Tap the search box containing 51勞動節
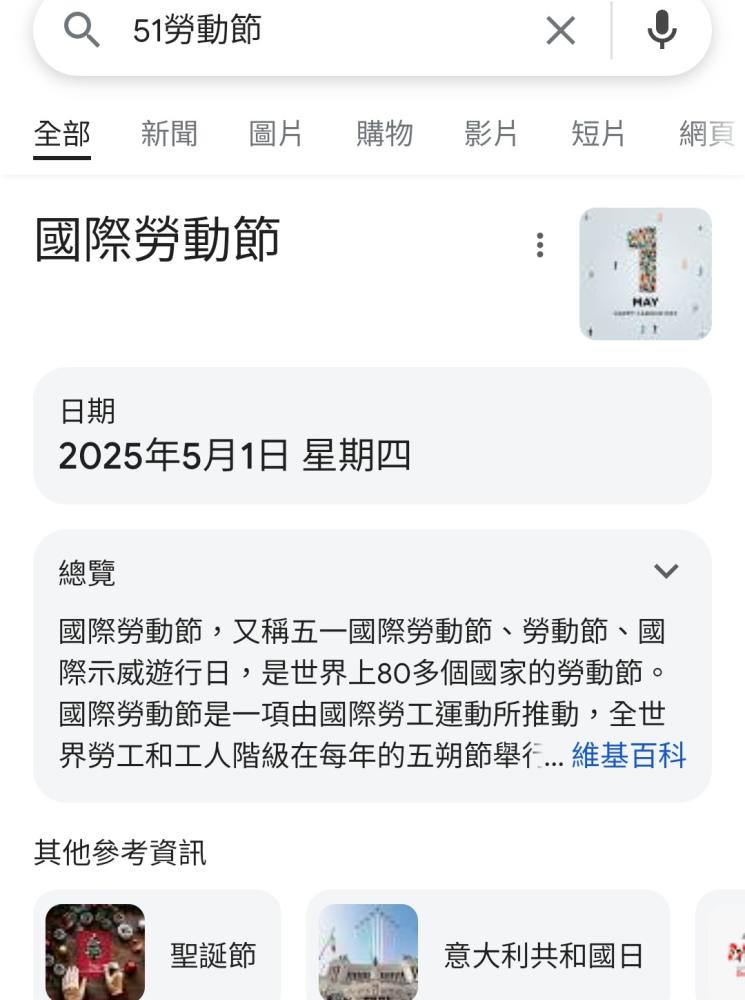 coord(320,31)
